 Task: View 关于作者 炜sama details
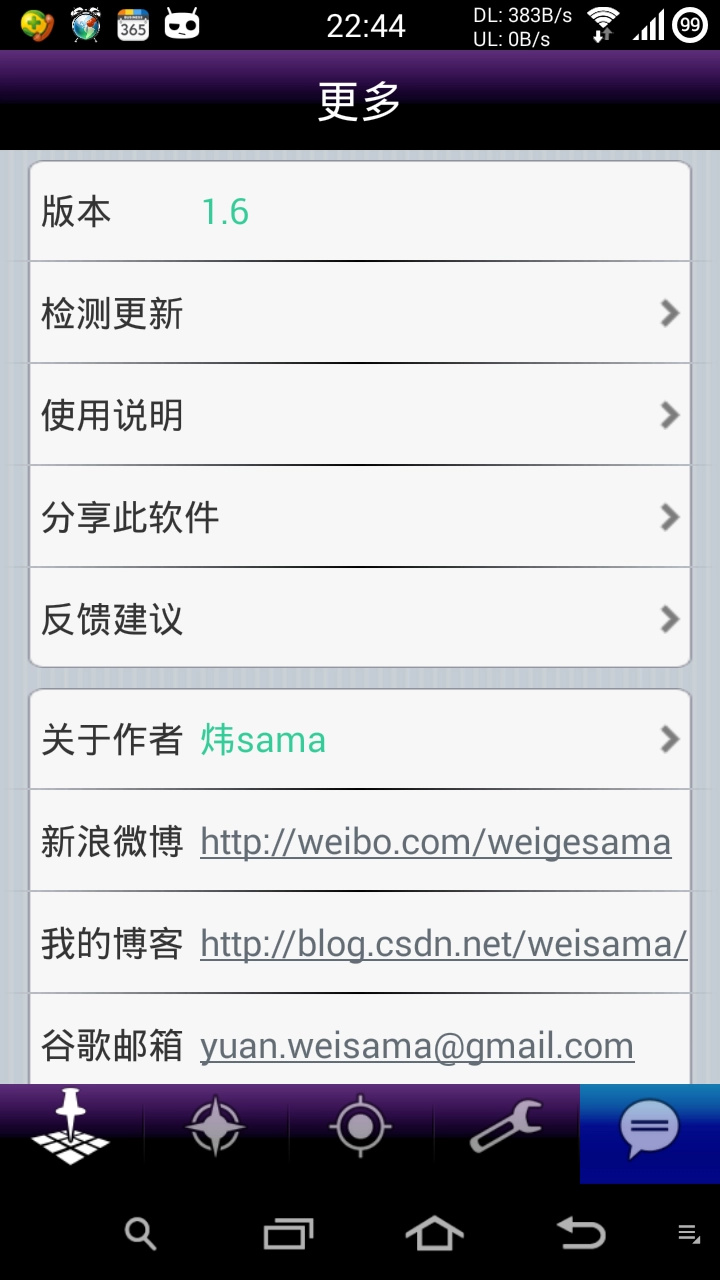coord(360,740)
